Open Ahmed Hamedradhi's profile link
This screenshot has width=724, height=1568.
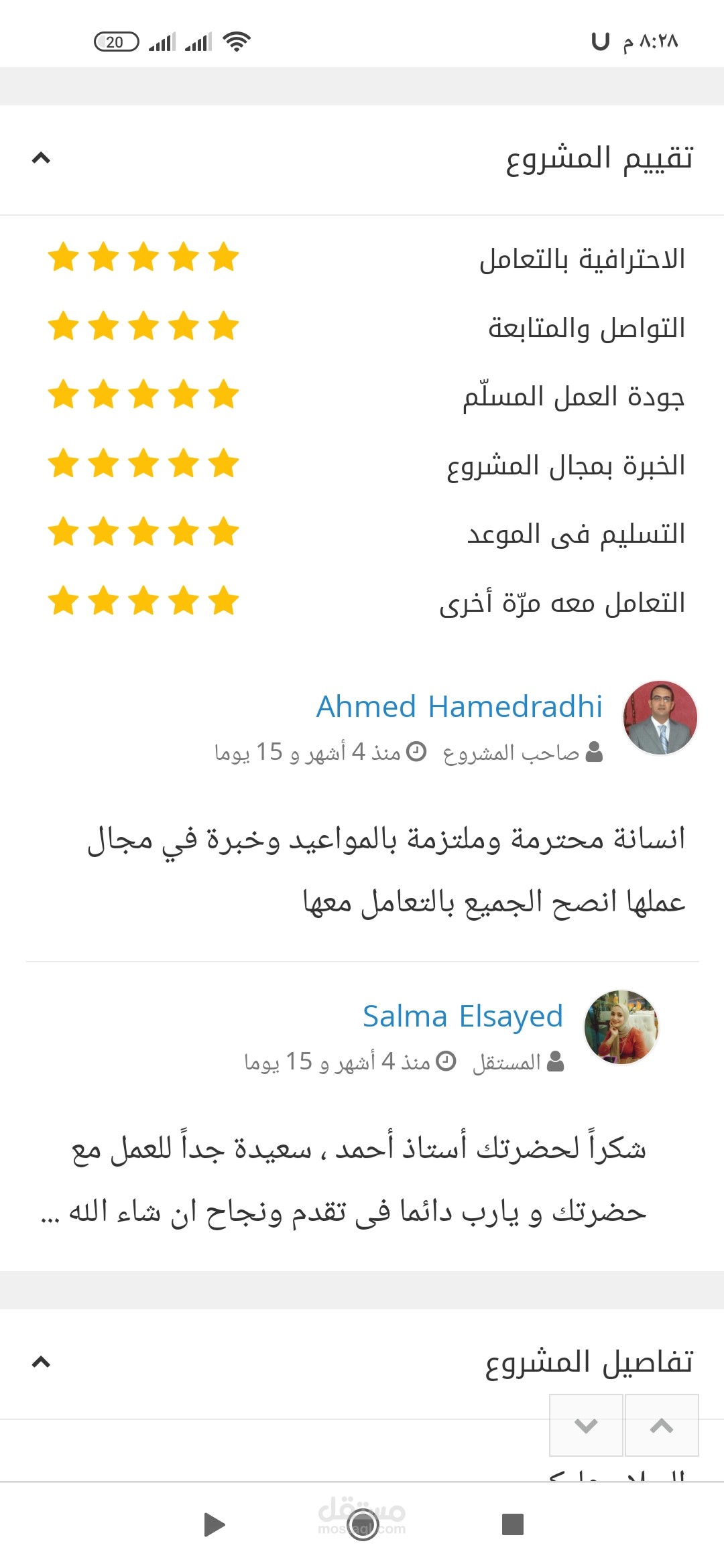tap(459, 706)
